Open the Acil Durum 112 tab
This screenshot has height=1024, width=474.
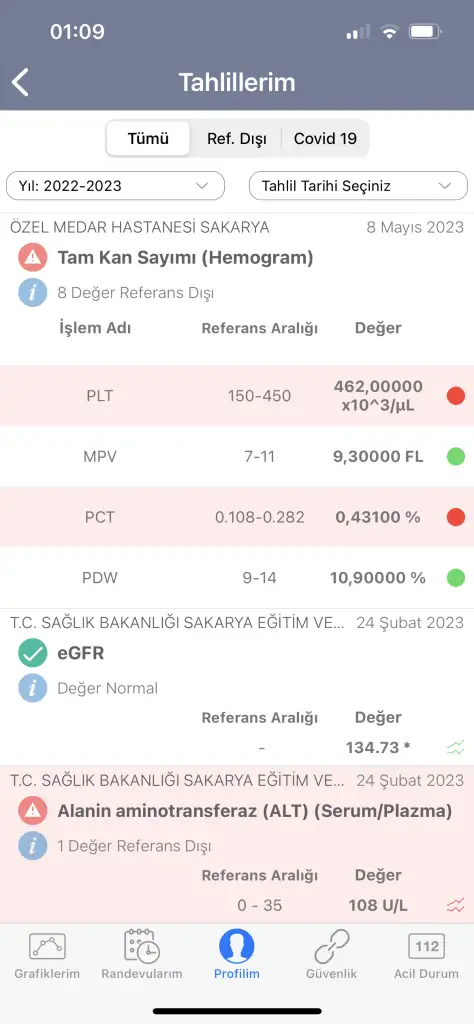tap(426, 955)
